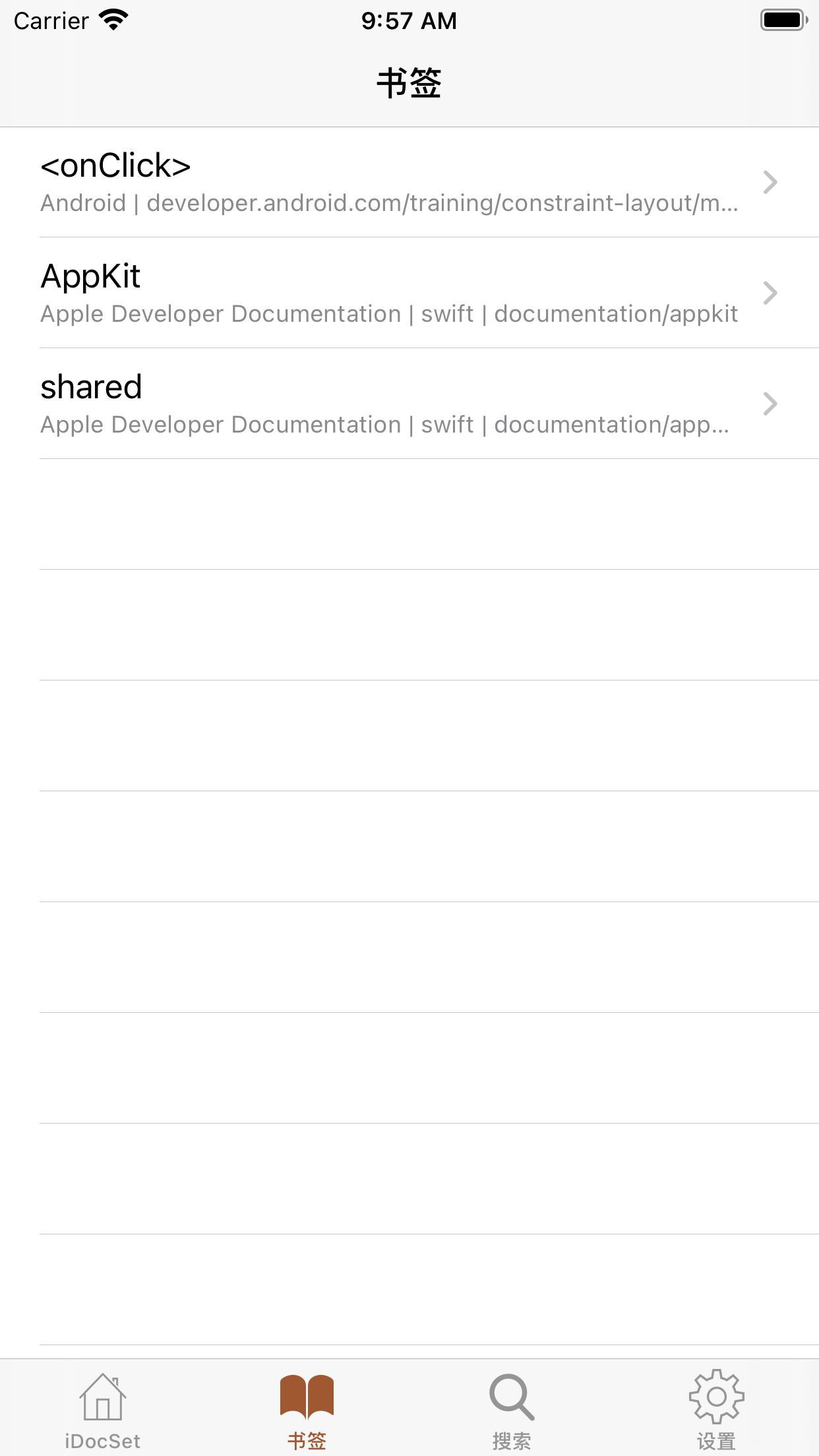Screen dimensions: 819x1456
Task: Open the AppKit bookmark
Action: (x=409, y=293)
